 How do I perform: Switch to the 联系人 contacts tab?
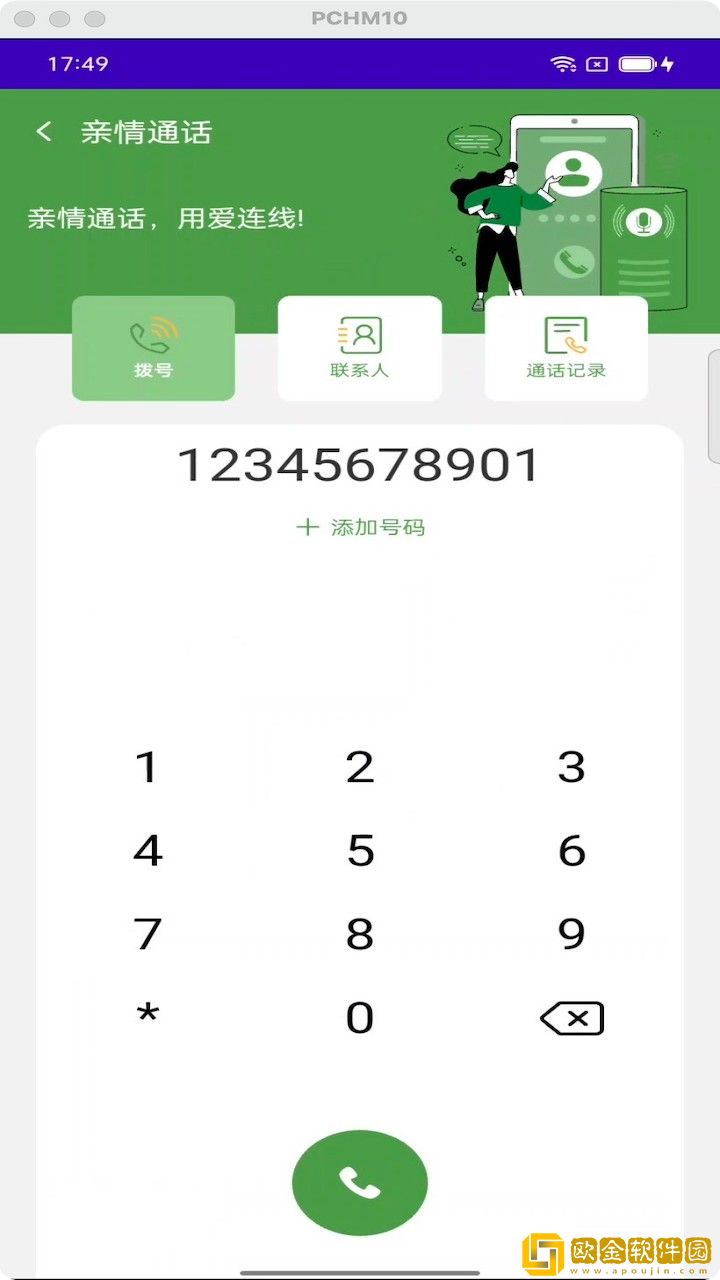(x=359, y=347)
